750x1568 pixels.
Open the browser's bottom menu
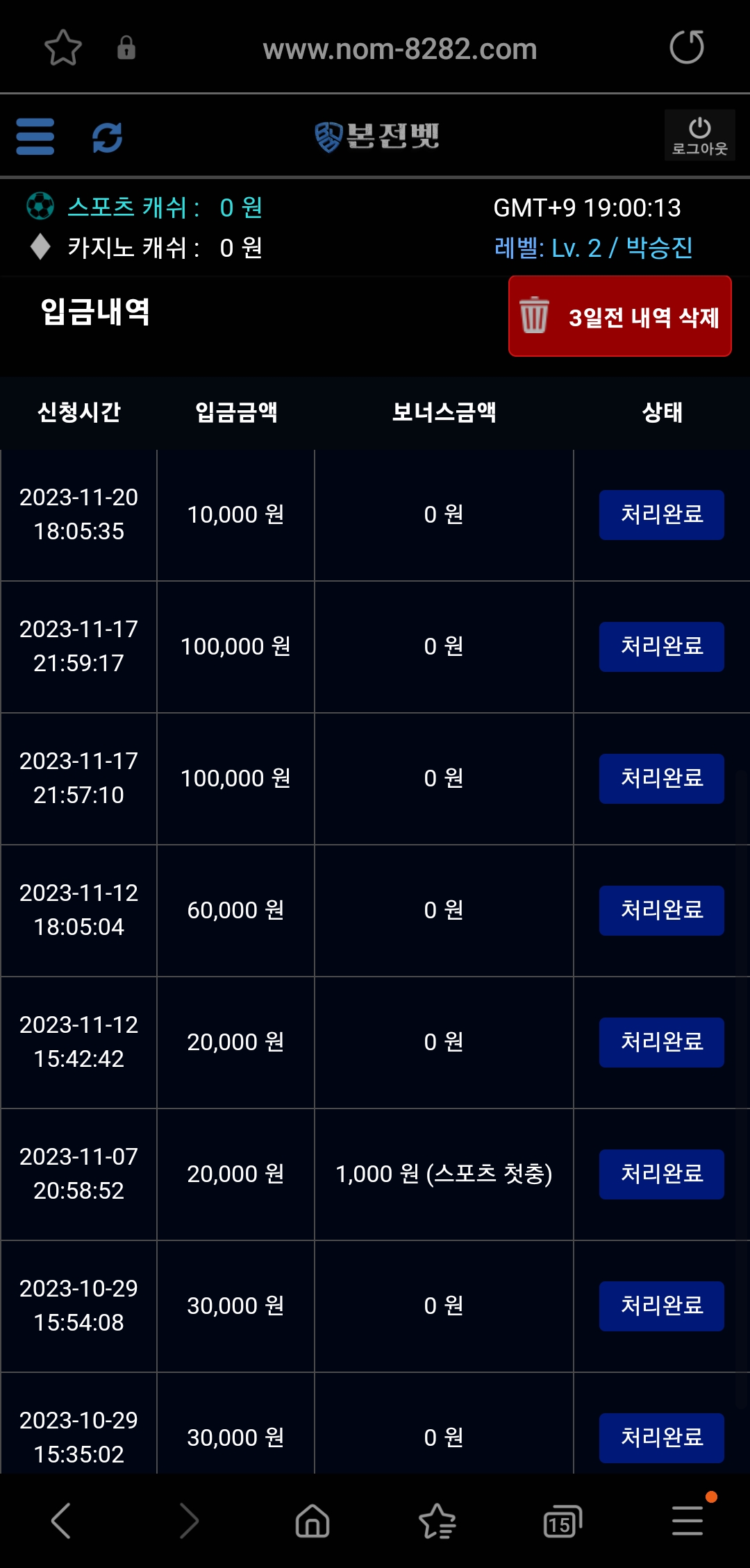(687, 1519)
